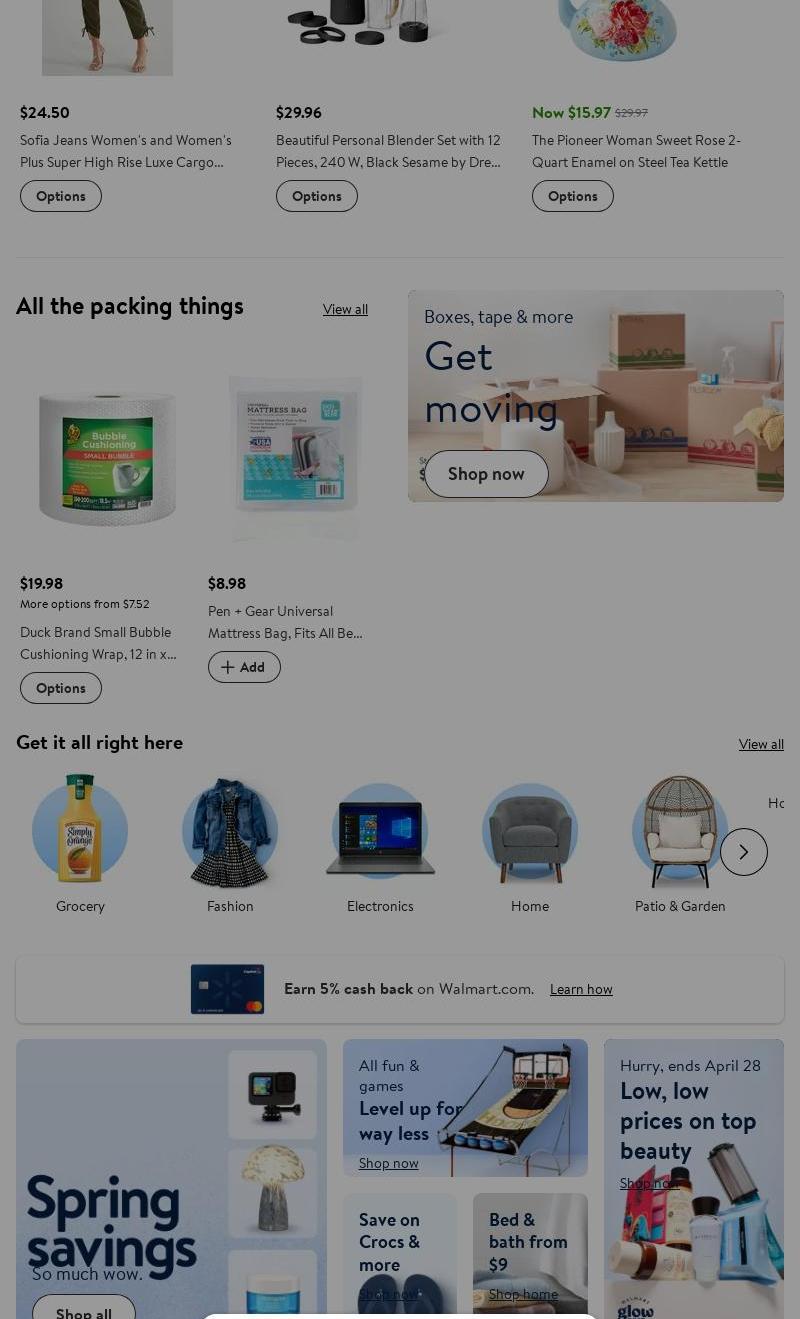The image size is (800, 1319).
Task: Open options for Duck Brand Bubble Cushioning
Action: [x=61, y=688]
